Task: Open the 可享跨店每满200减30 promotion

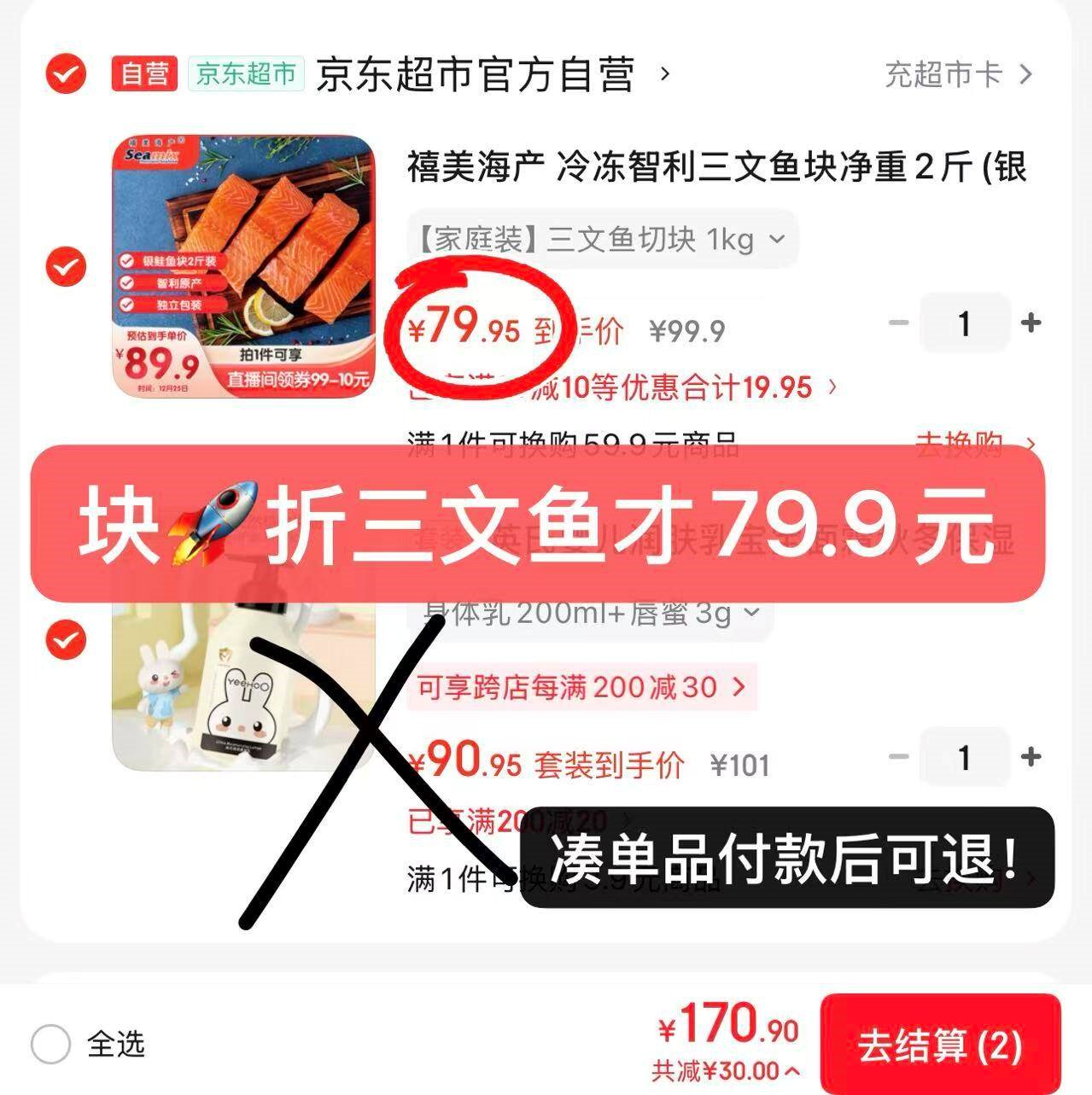Action: [582, 686]
